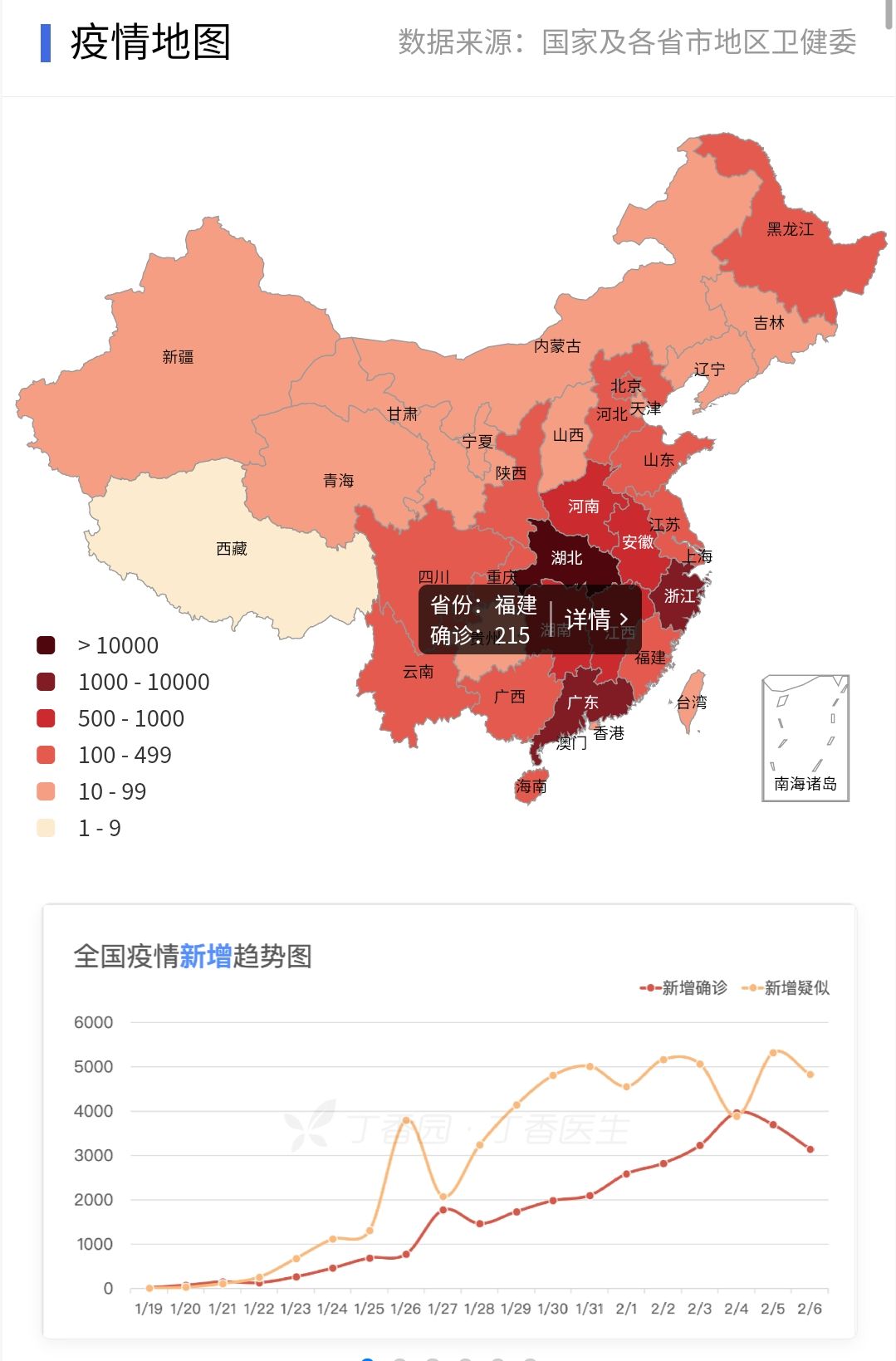Image resolution: width=896 pixels, height=1361 pixels.
Task: Select Xinjiang region on the map
Action: pos(178,357)
